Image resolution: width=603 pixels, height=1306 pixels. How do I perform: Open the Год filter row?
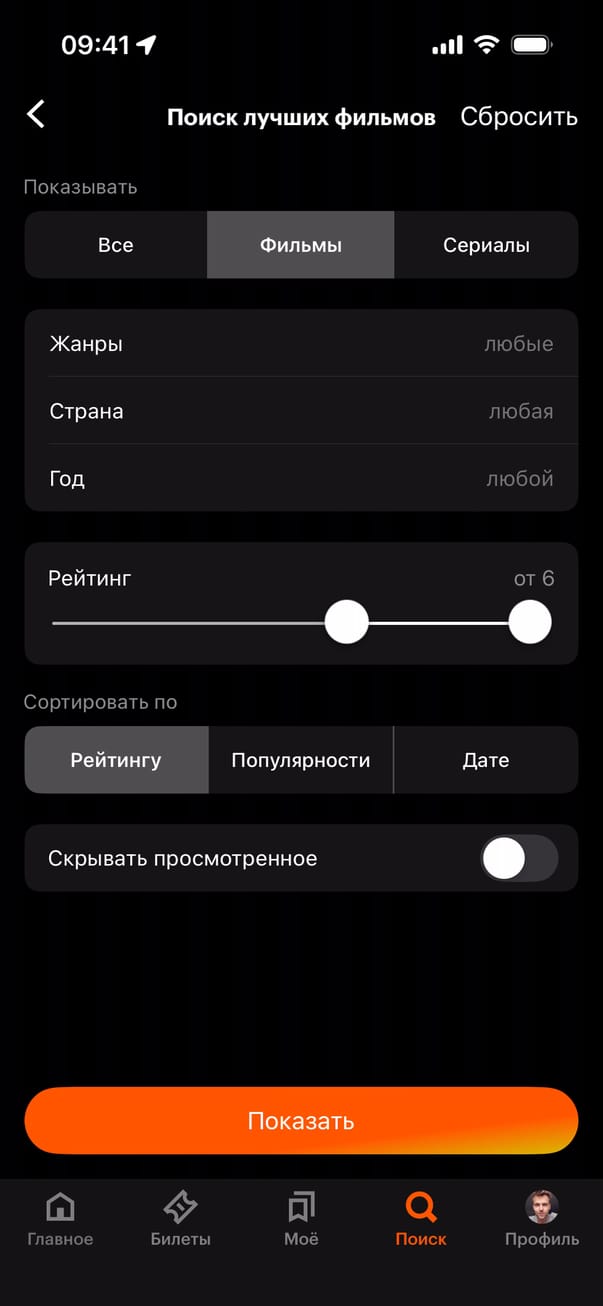(x=300, y=478)
